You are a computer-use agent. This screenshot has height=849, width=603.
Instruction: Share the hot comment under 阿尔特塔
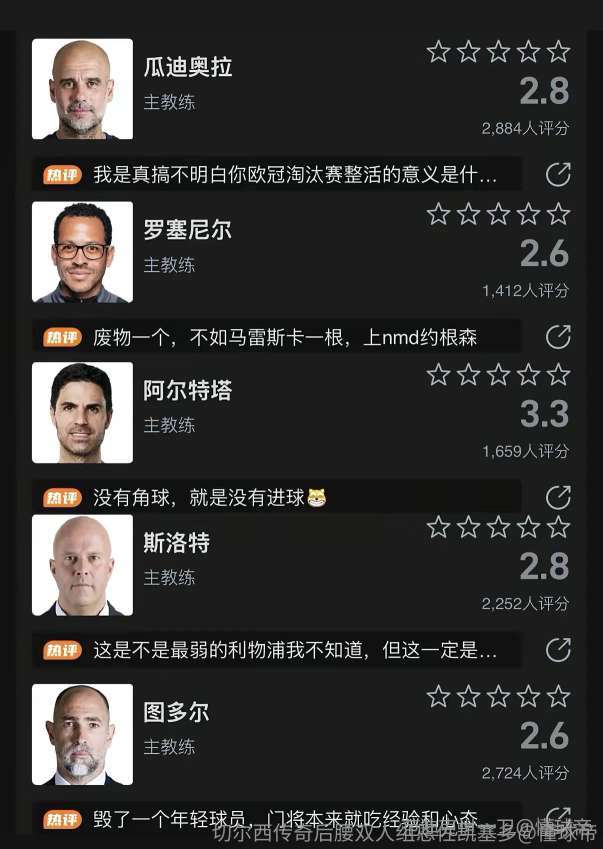pyautogui.click(x=558, y=497)
